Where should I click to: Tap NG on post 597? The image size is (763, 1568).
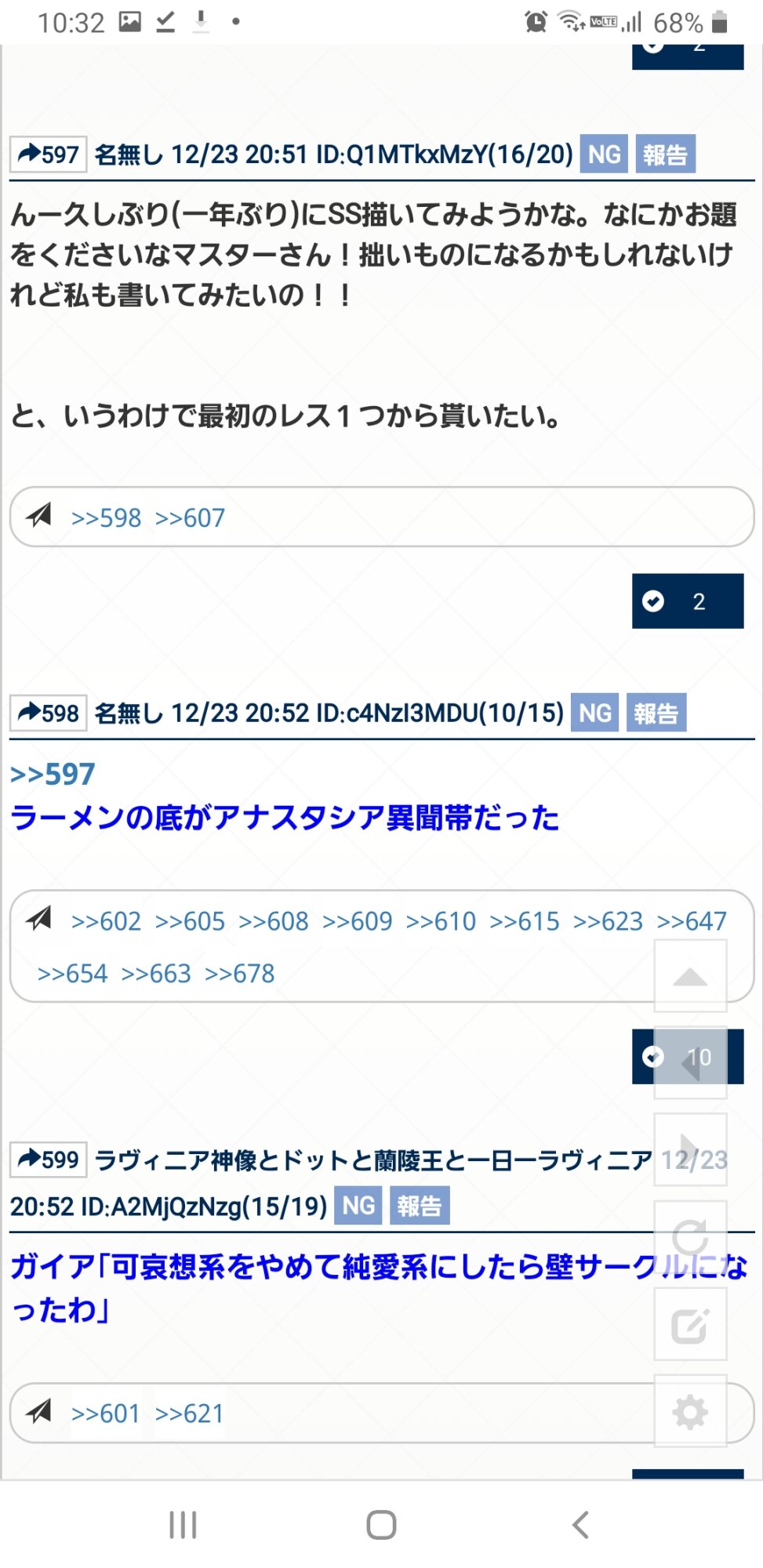click(x=604, y=154)
